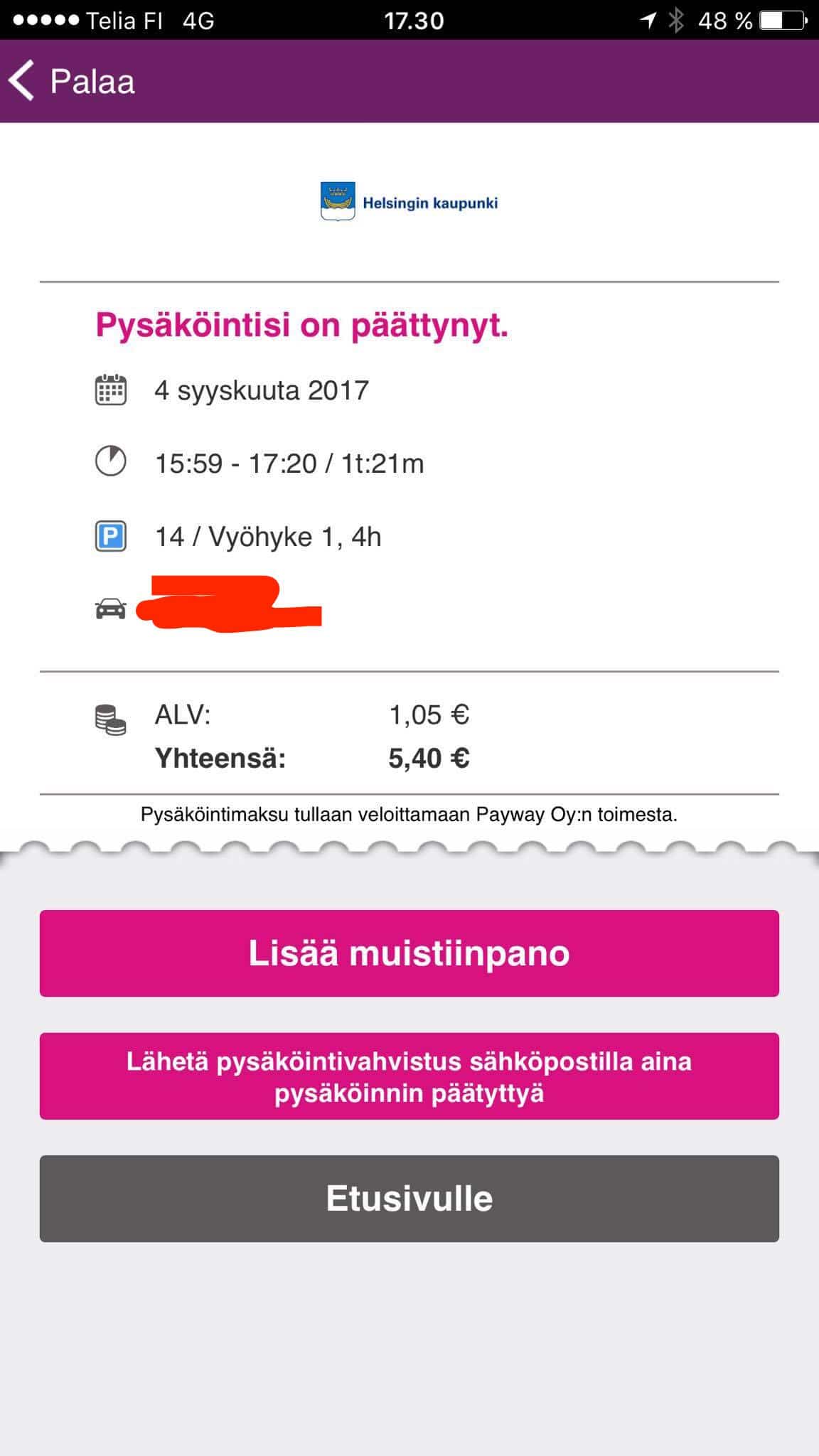
Task: Return to home via Etusivulle
Action: click(x=409, y=1199)
